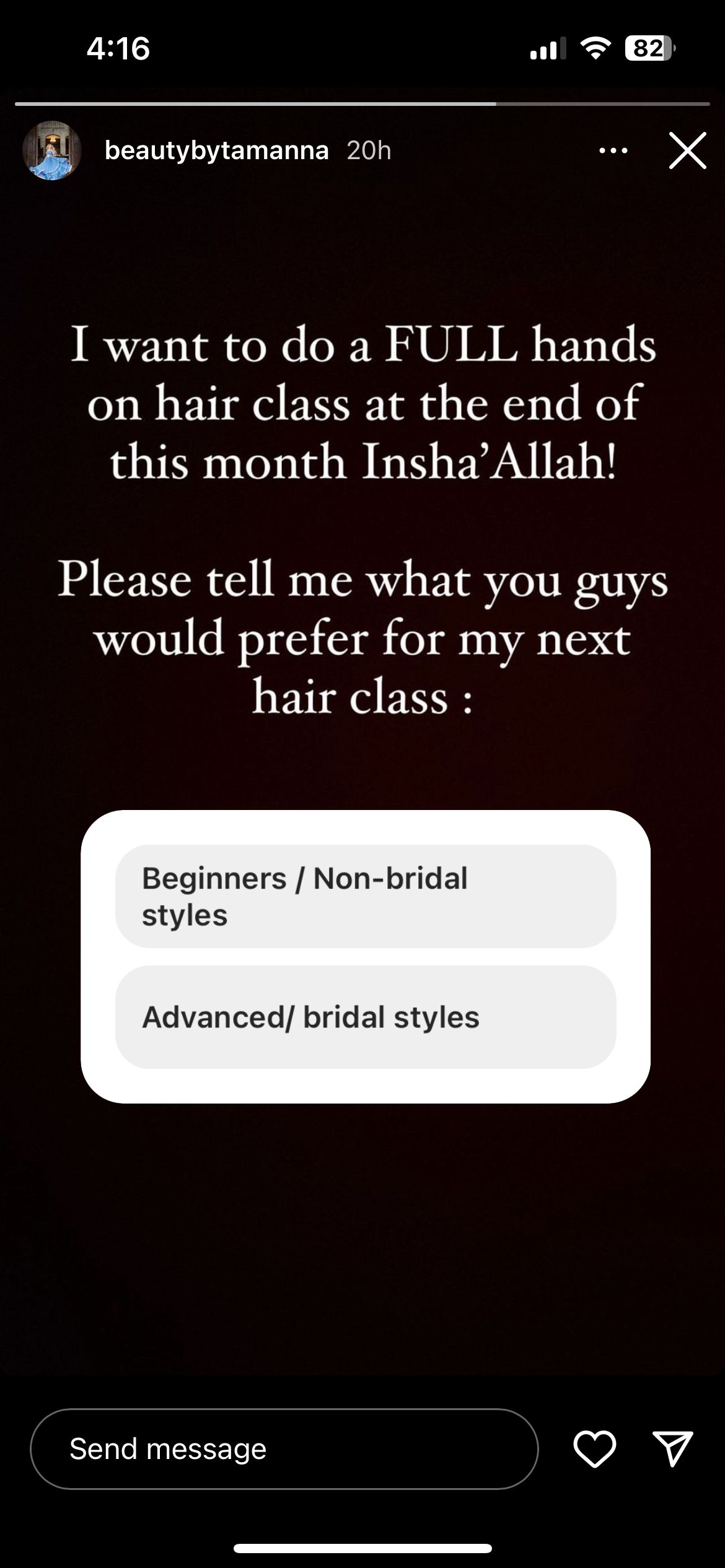725x1568 pixels.
Task: Vote for Advanced/ bridal styles
Action: 366,1017
